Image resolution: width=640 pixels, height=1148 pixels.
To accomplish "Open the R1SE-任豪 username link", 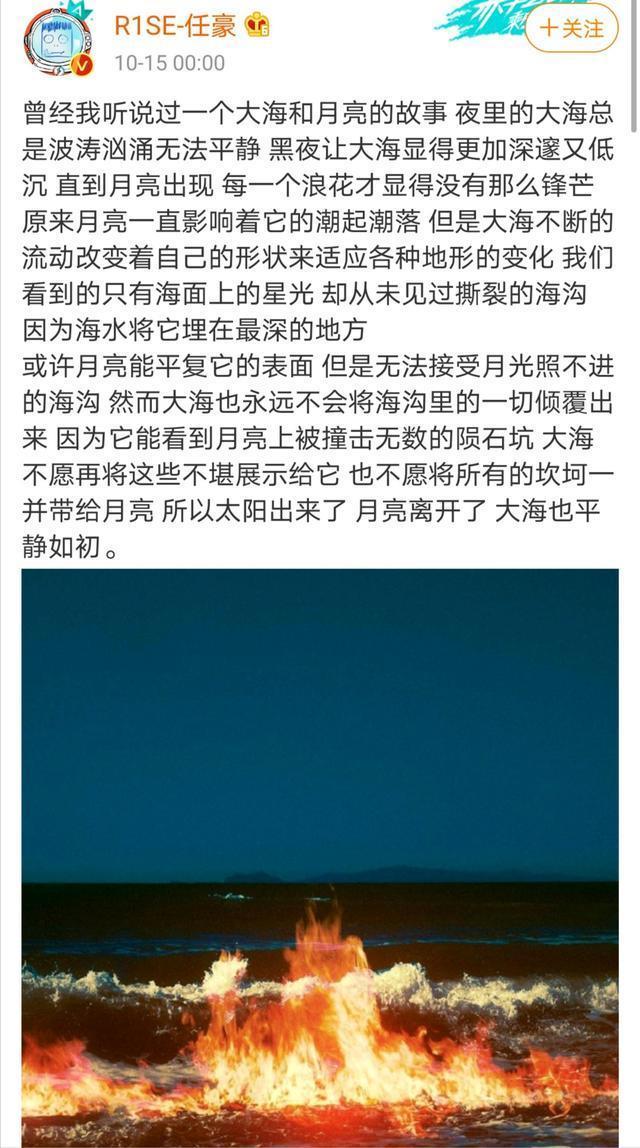I will click(175, 25).
